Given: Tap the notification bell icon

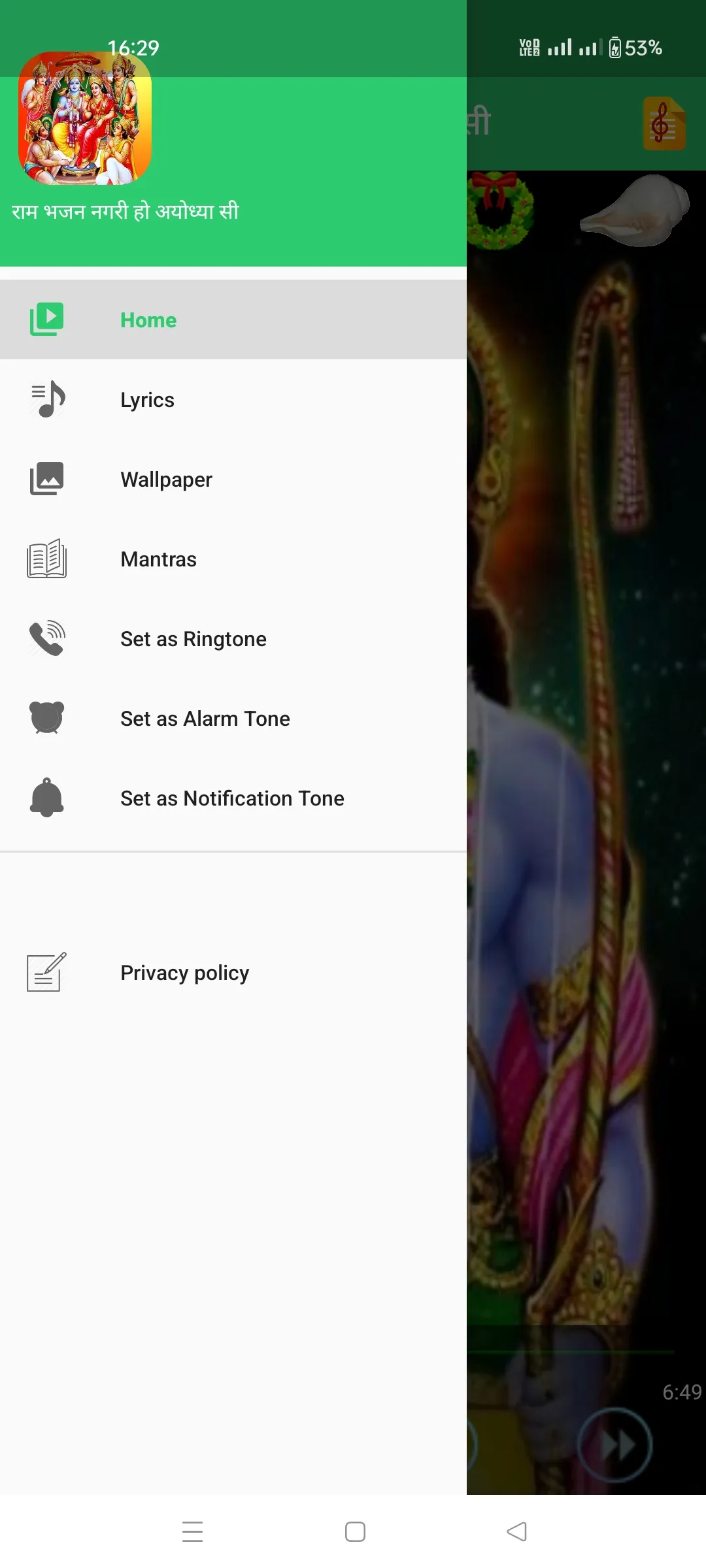Looking at the screenshot, I should 46,798.
